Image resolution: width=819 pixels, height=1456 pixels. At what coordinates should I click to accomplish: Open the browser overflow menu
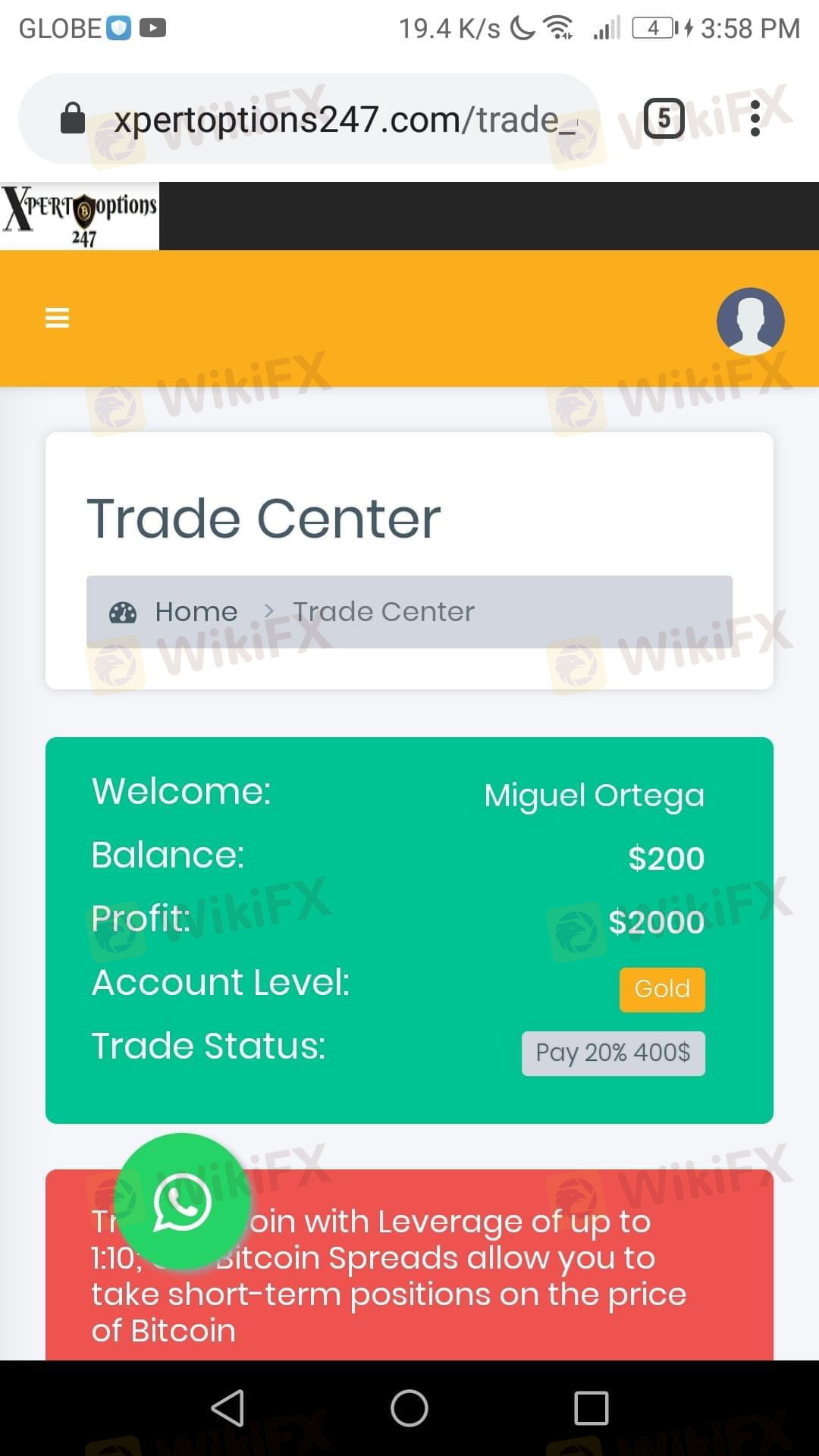point(755,118)
